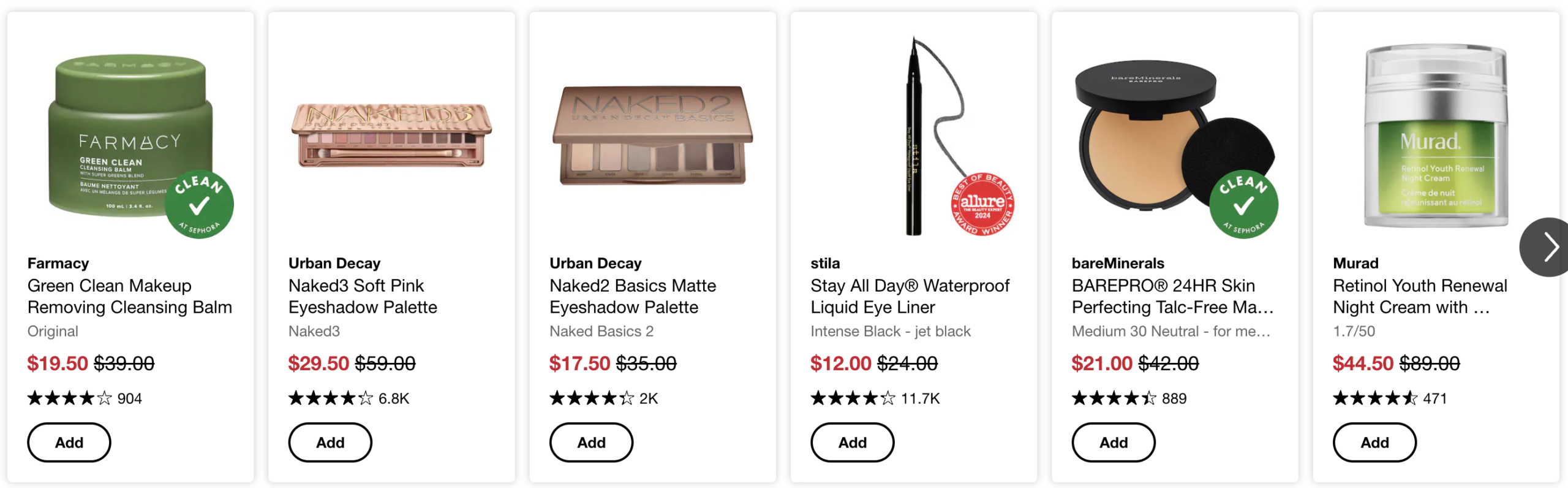Add stila Waterproof Liquid Eye Liner

(x=852, y=442)
